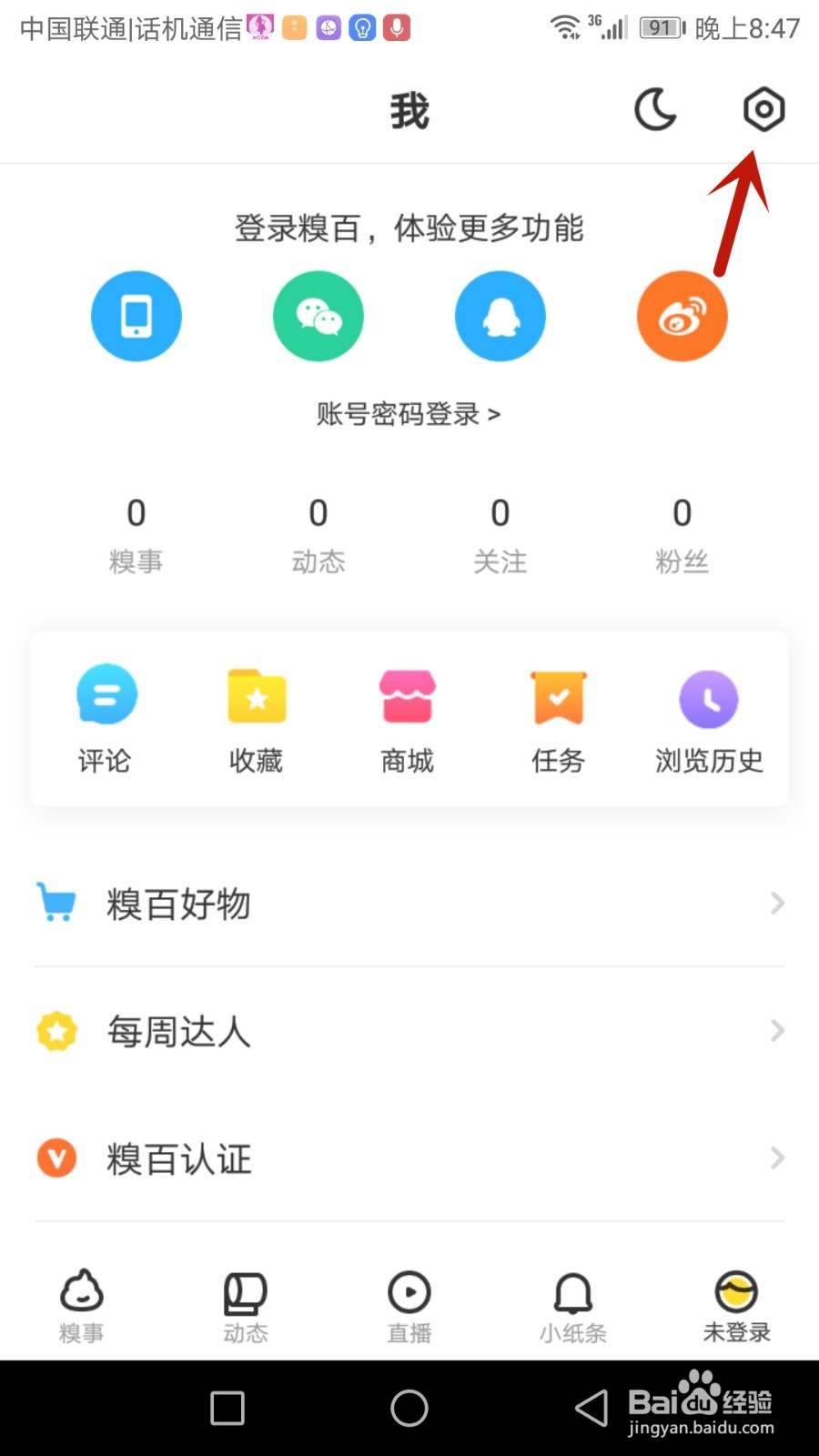Log in with WeChat
819x1456 pixels.
click(318, 316)
